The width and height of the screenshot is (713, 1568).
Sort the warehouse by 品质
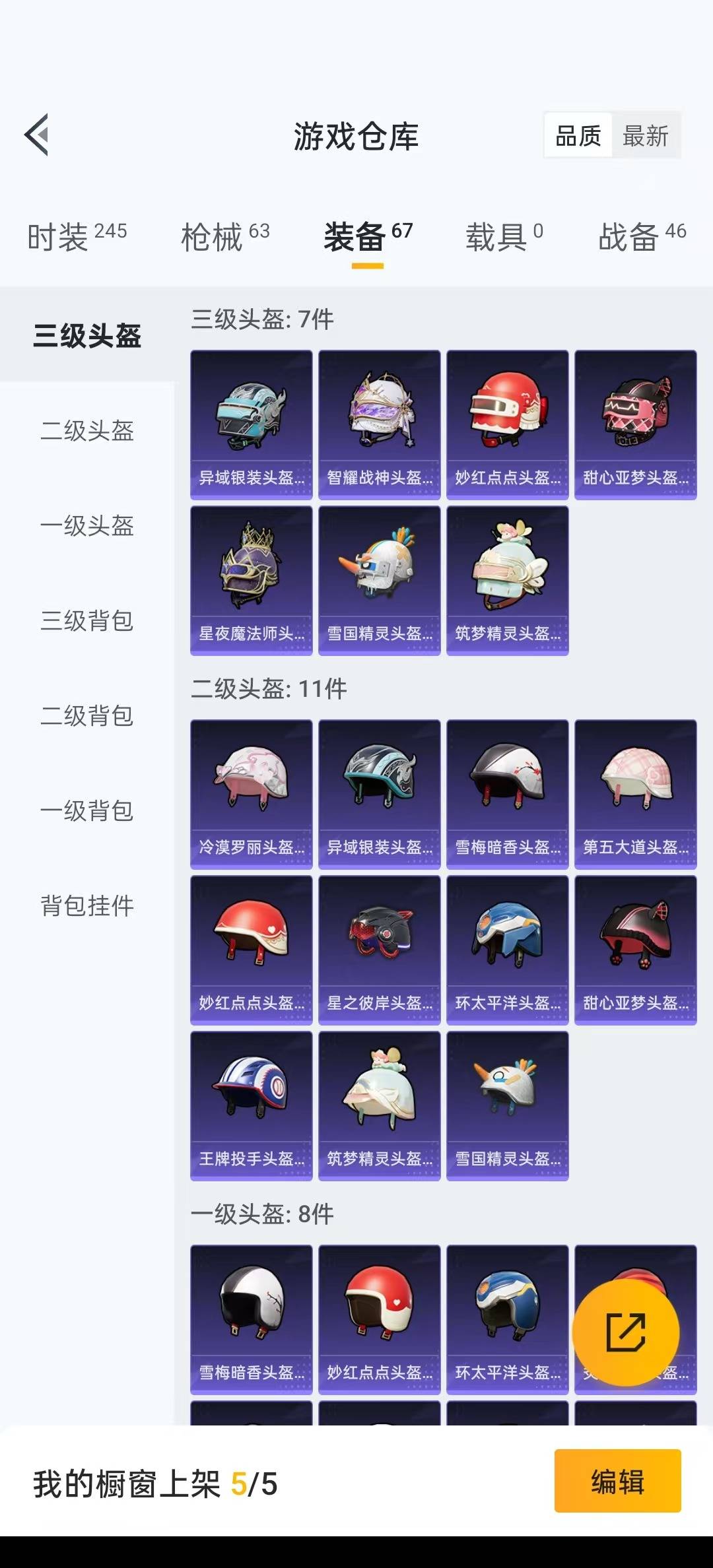[x=578, y=137]
